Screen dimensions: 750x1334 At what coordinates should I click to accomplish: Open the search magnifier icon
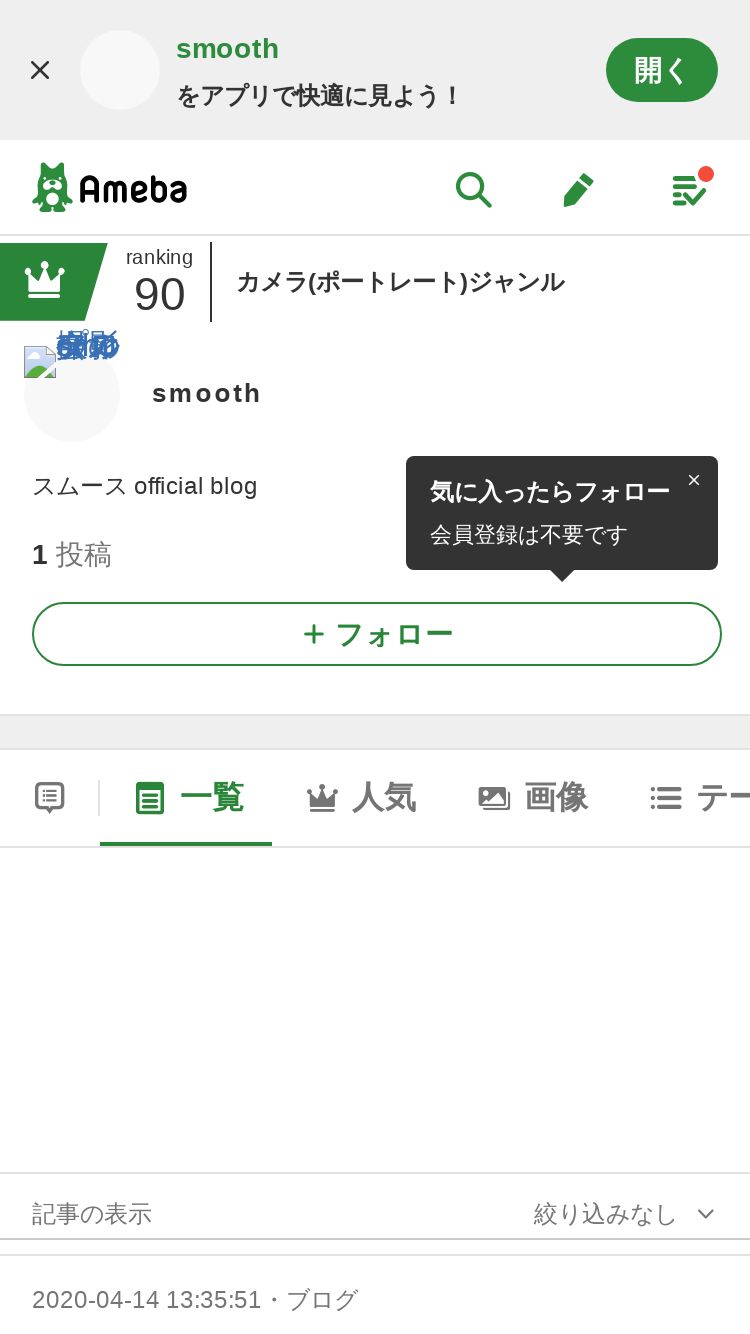click(473, 189)
